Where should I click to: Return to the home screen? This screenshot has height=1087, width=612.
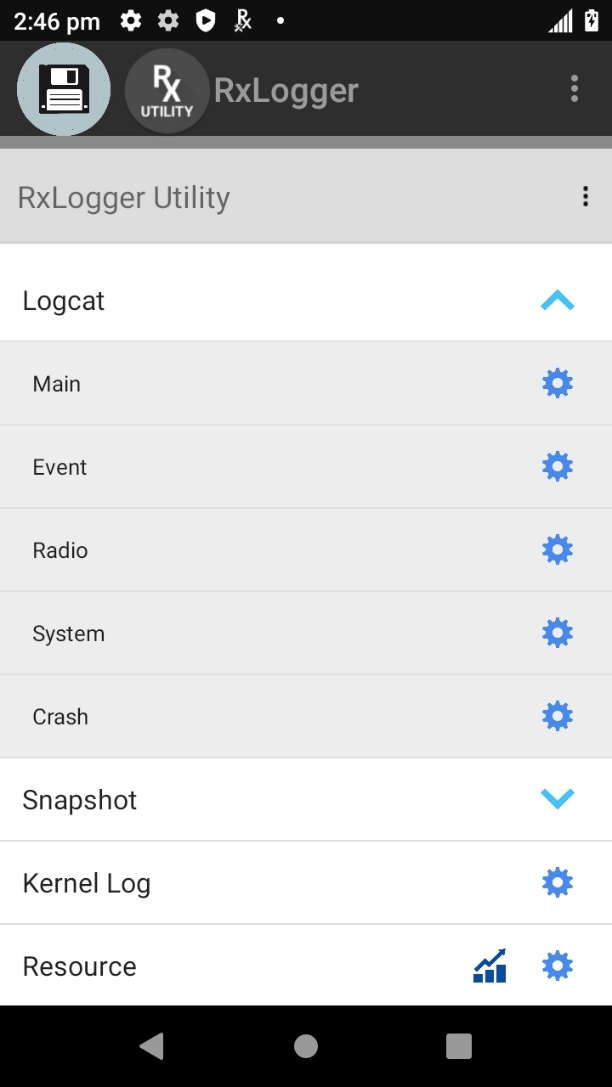pyautogui.click(x=306, y=1046)
